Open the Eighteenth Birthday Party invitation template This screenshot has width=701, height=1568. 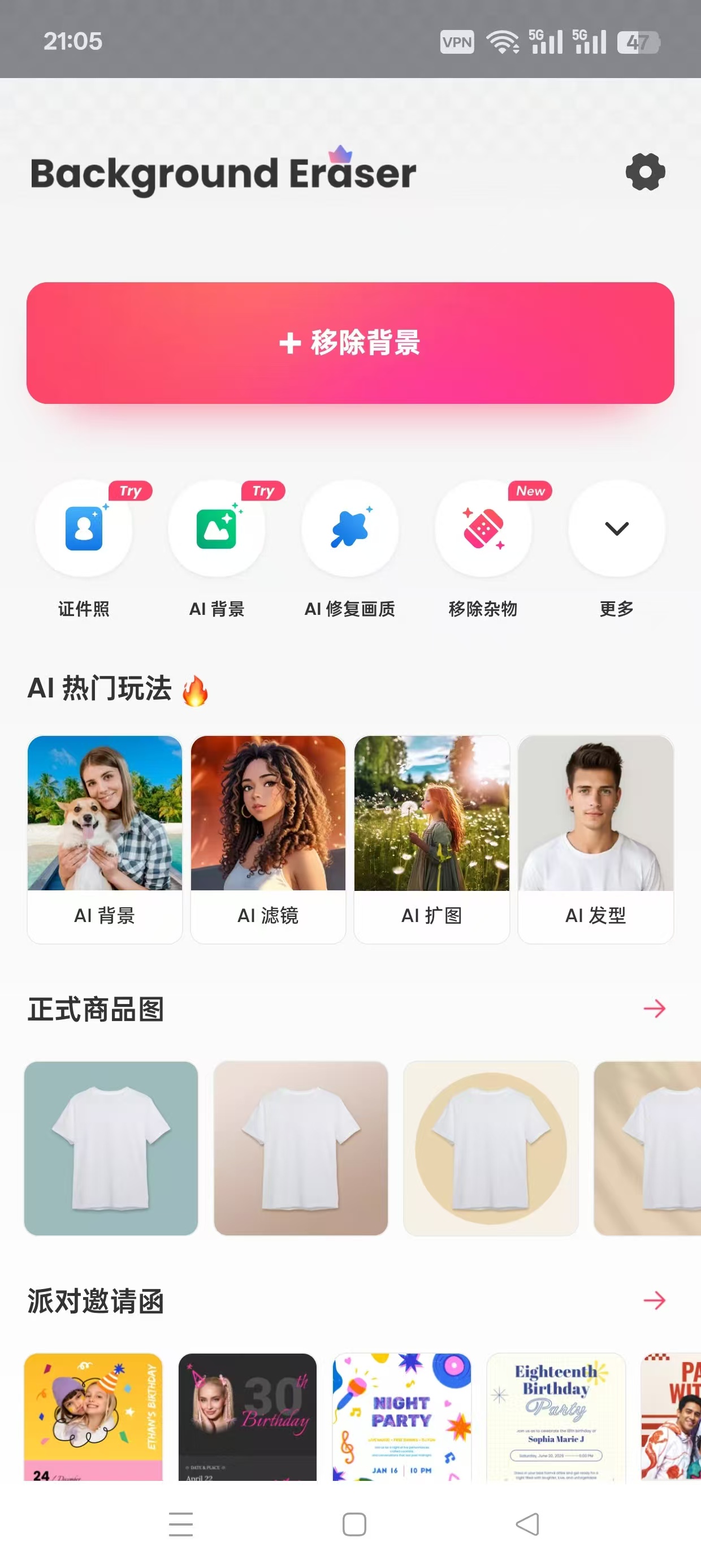coord(556,1416)
